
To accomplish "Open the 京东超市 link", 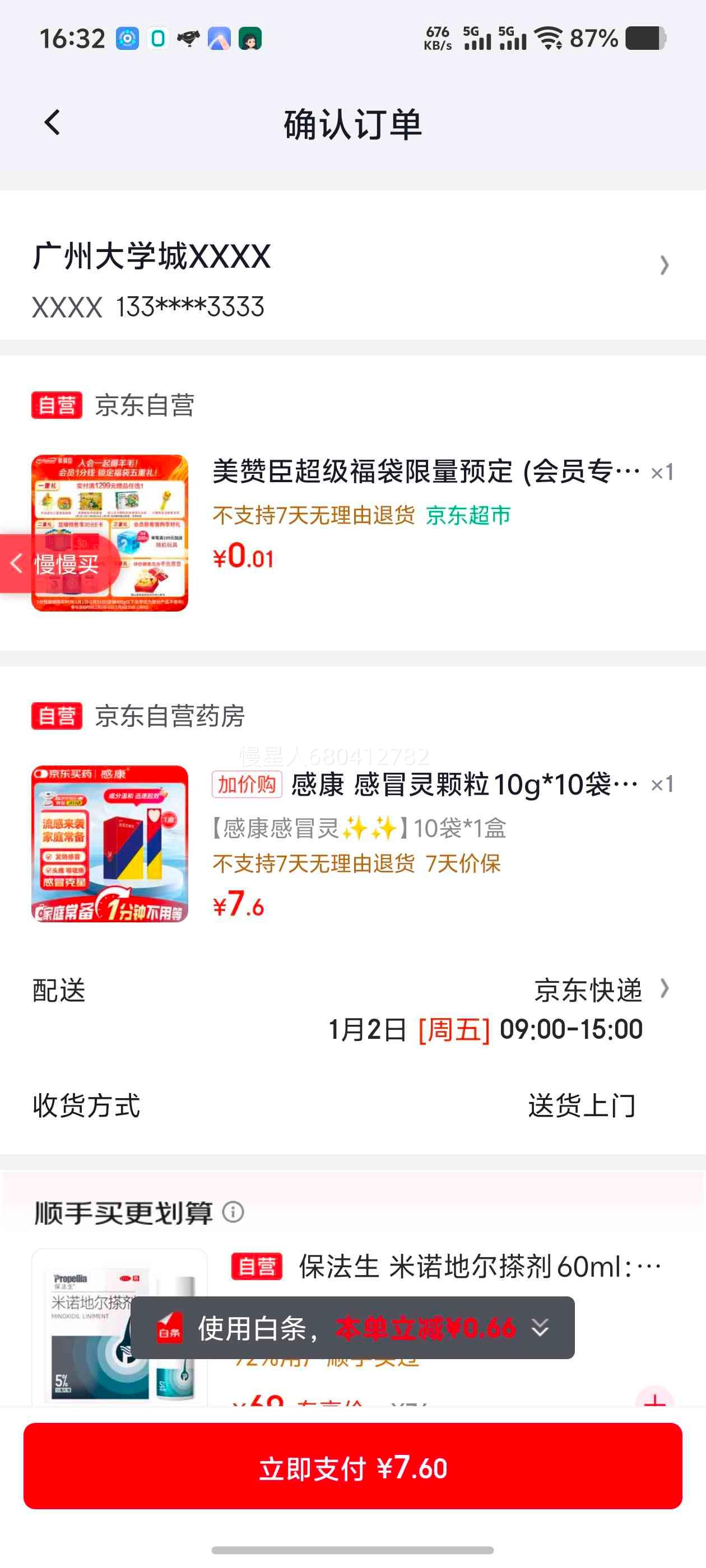I will pyautogui.click(x=469, y=515).
